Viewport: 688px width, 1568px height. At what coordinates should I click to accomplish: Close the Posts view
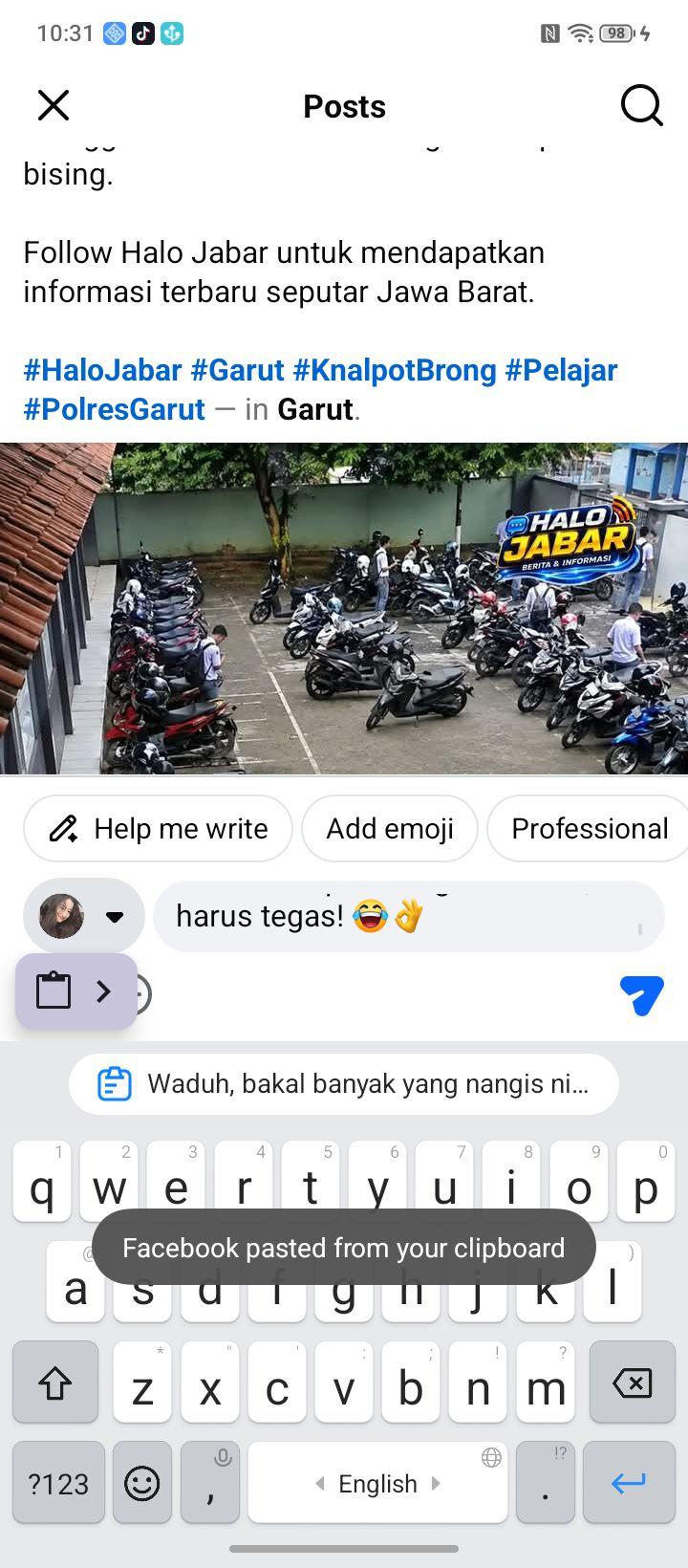54,105
